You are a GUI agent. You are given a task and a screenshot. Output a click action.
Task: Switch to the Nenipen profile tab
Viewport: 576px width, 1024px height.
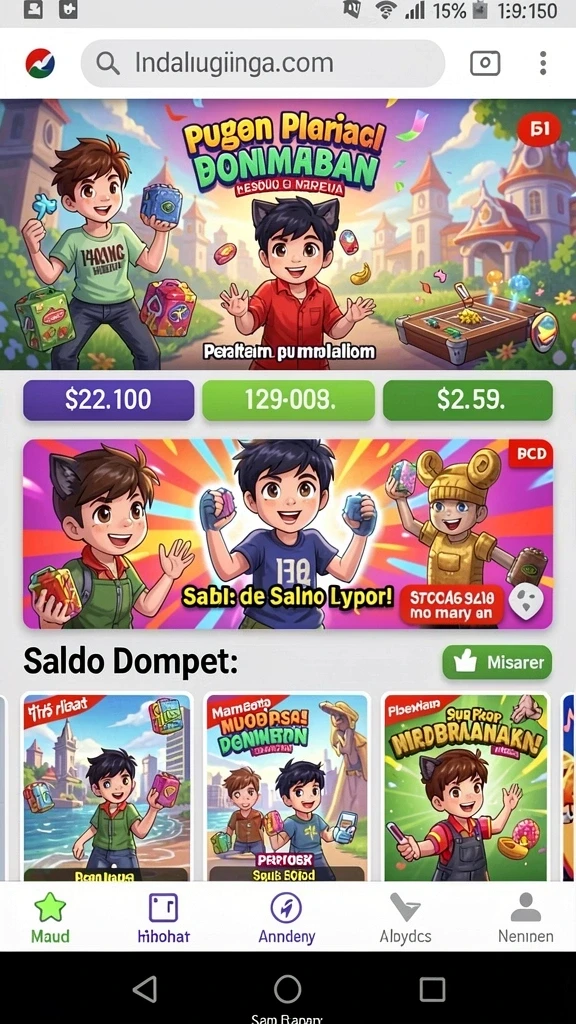click(526, 918)
